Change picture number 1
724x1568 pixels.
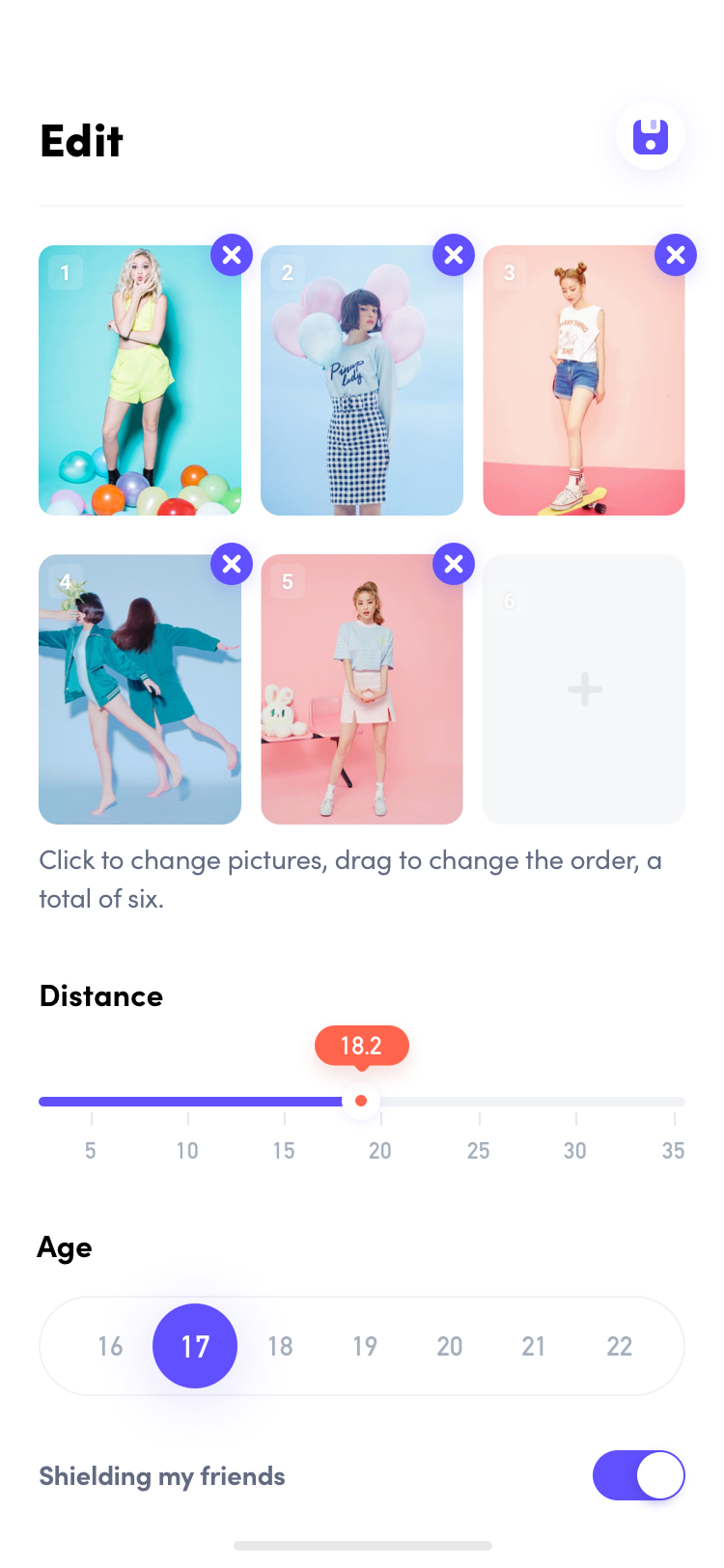140,380
